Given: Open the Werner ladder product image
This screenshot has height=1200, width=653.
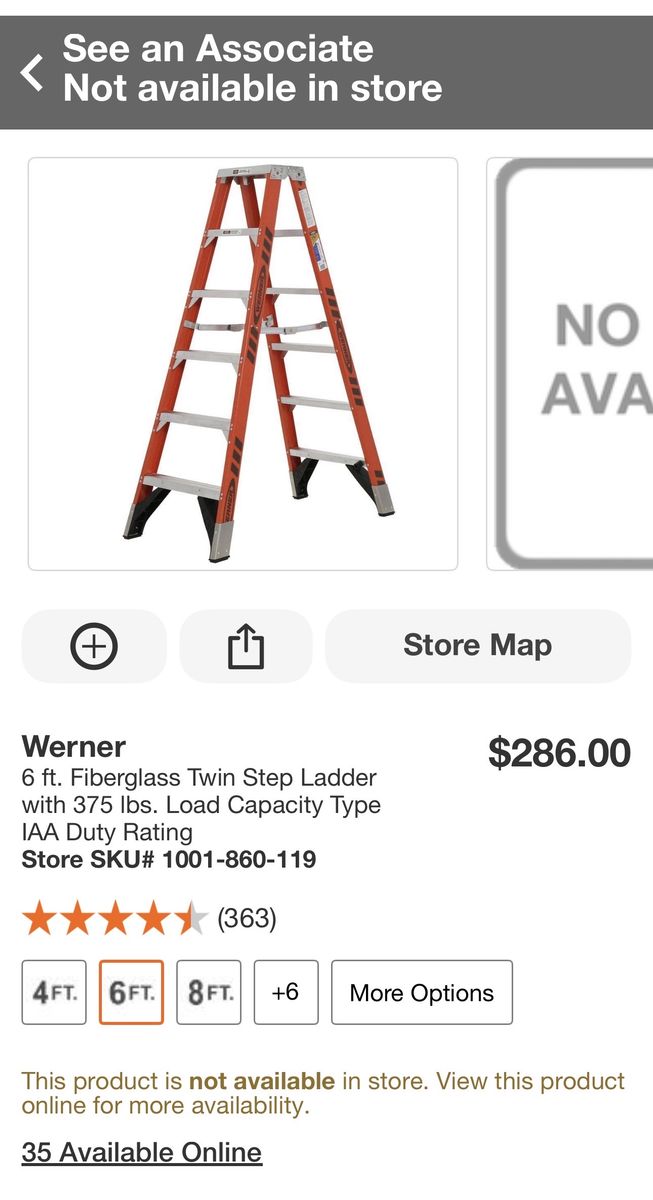Looking at the screenshot, I should [243, 364].
